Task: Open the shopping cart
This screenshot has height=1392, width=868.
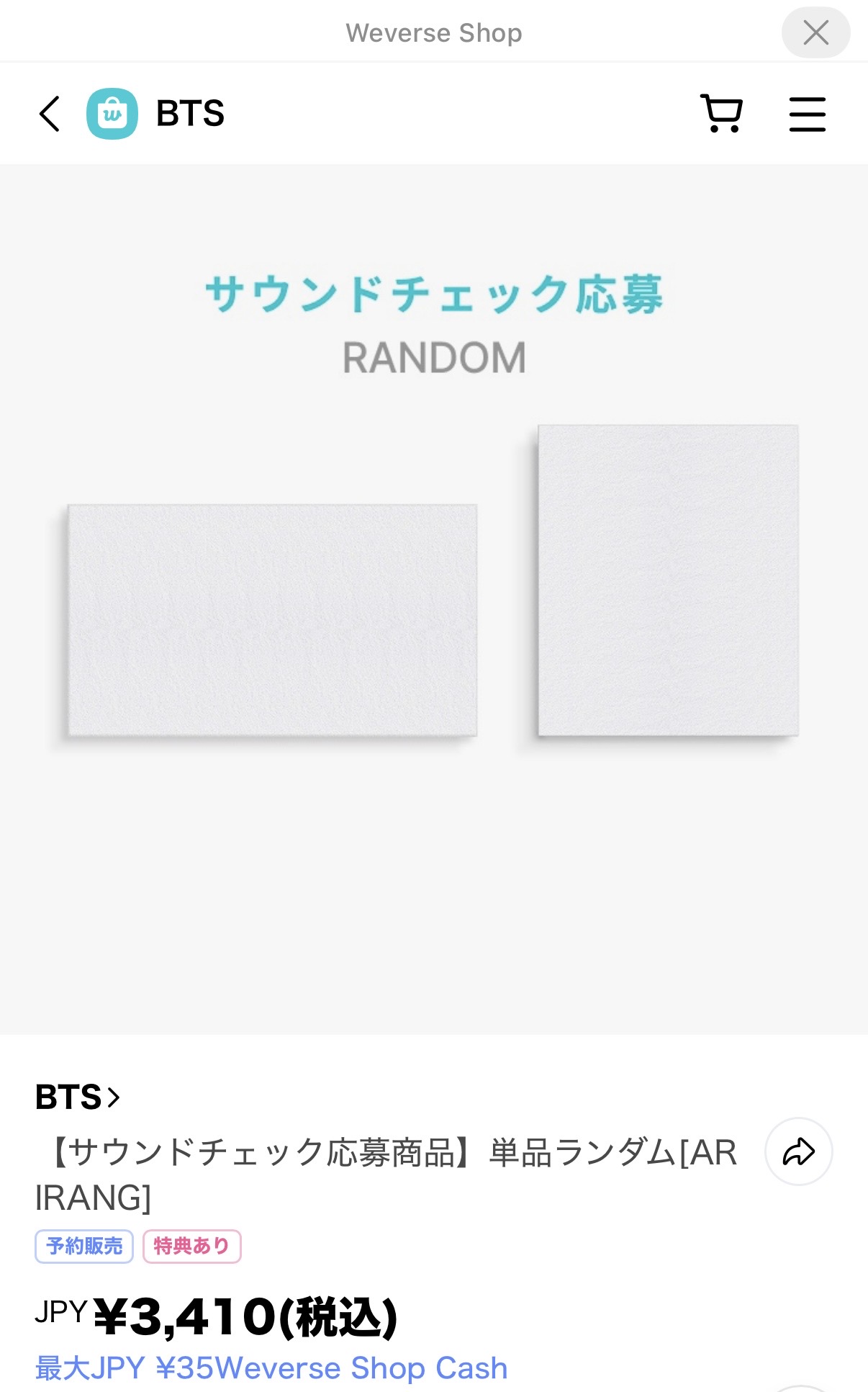Action: (x=721, y=114)
